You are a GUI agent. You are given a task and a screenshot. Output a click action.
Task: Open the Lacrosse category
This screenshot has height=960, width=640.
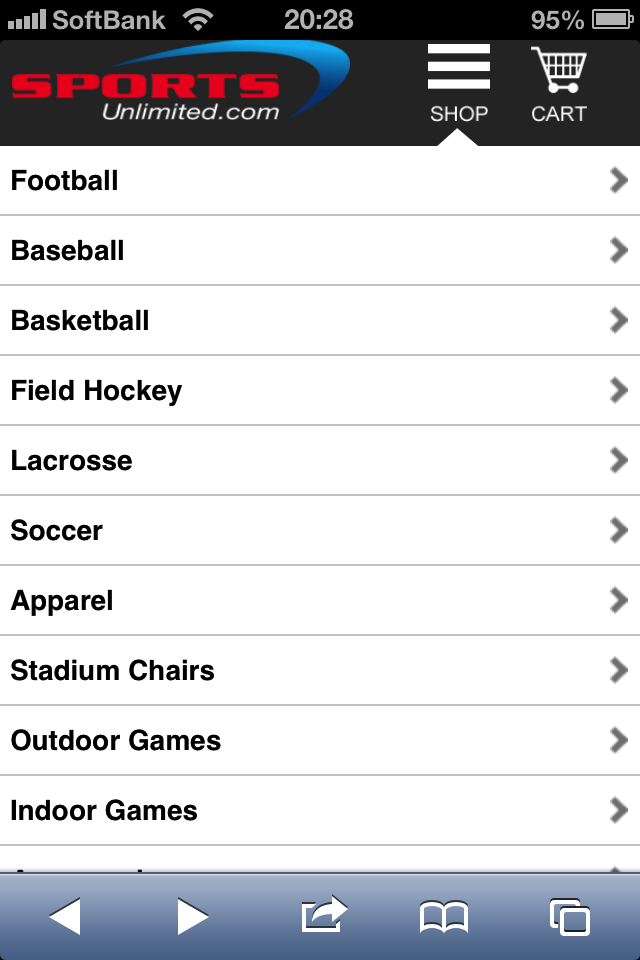(320, 461)
